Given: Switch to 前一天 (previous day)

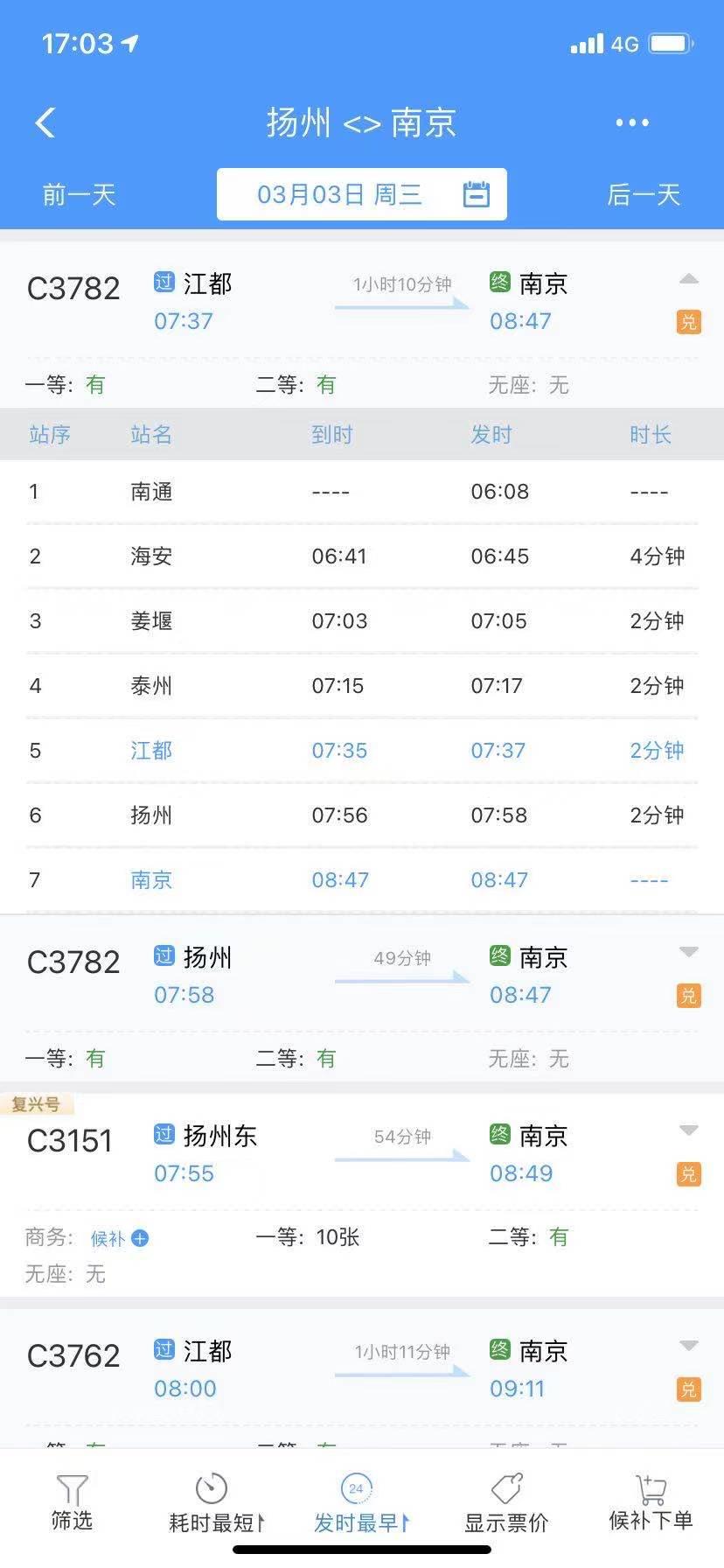Looking at the screenshot, I should tap(78, 194).
